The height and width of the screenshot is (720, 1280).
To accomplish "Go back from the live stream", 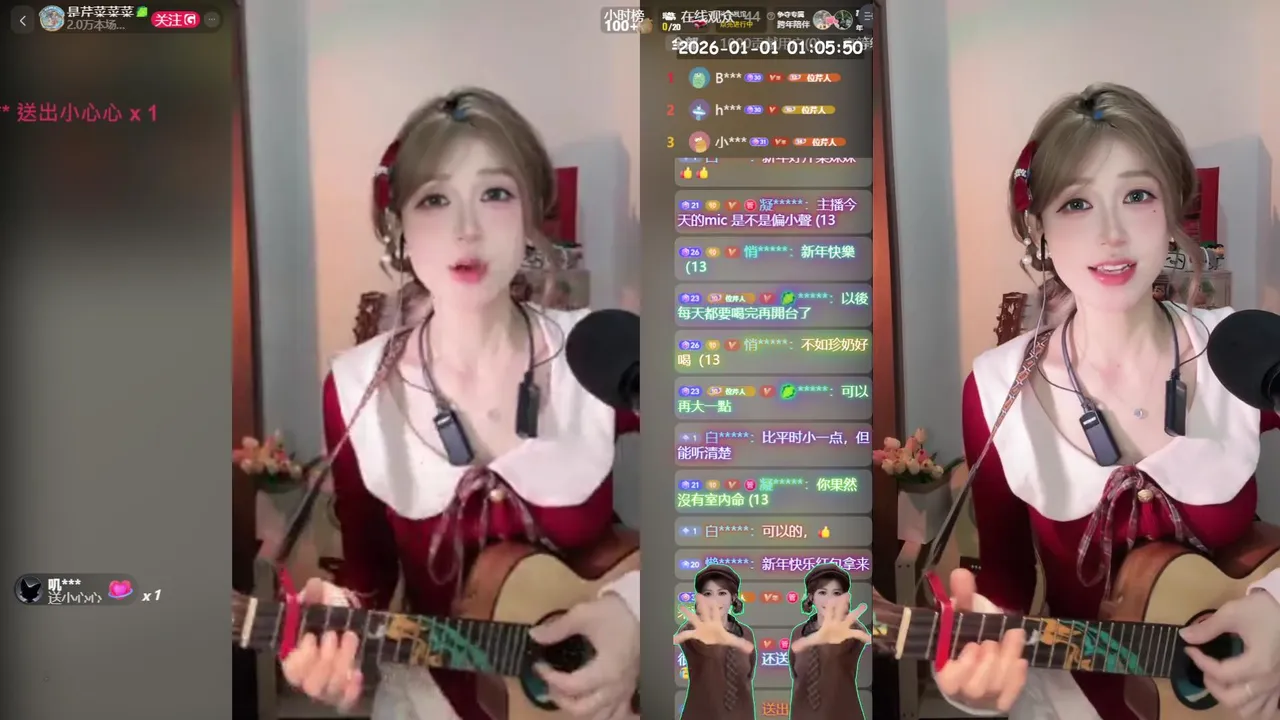I will click(23, 20).
